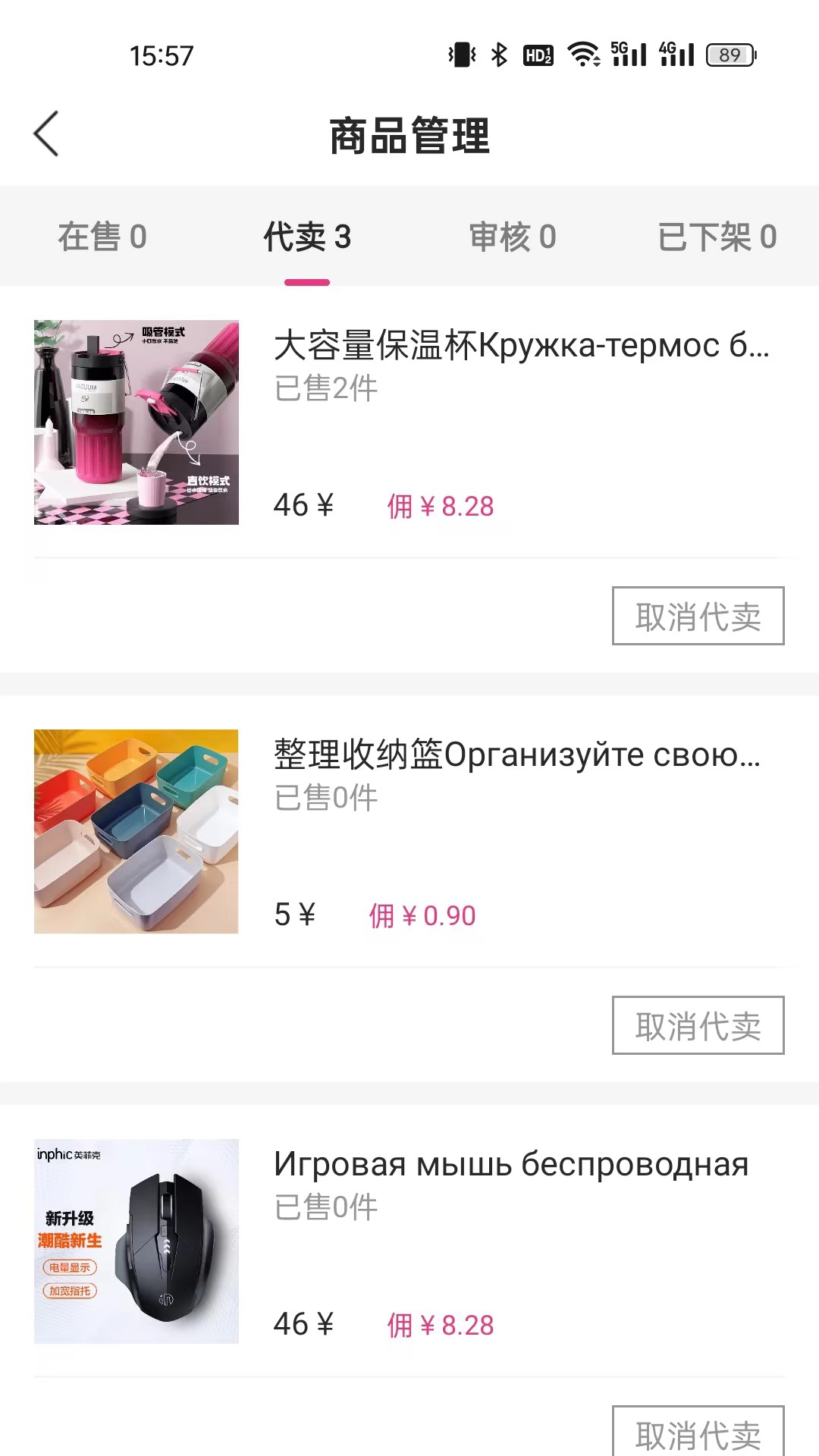
Task: Tap the 4G signal strength icon
Action: 679,53
